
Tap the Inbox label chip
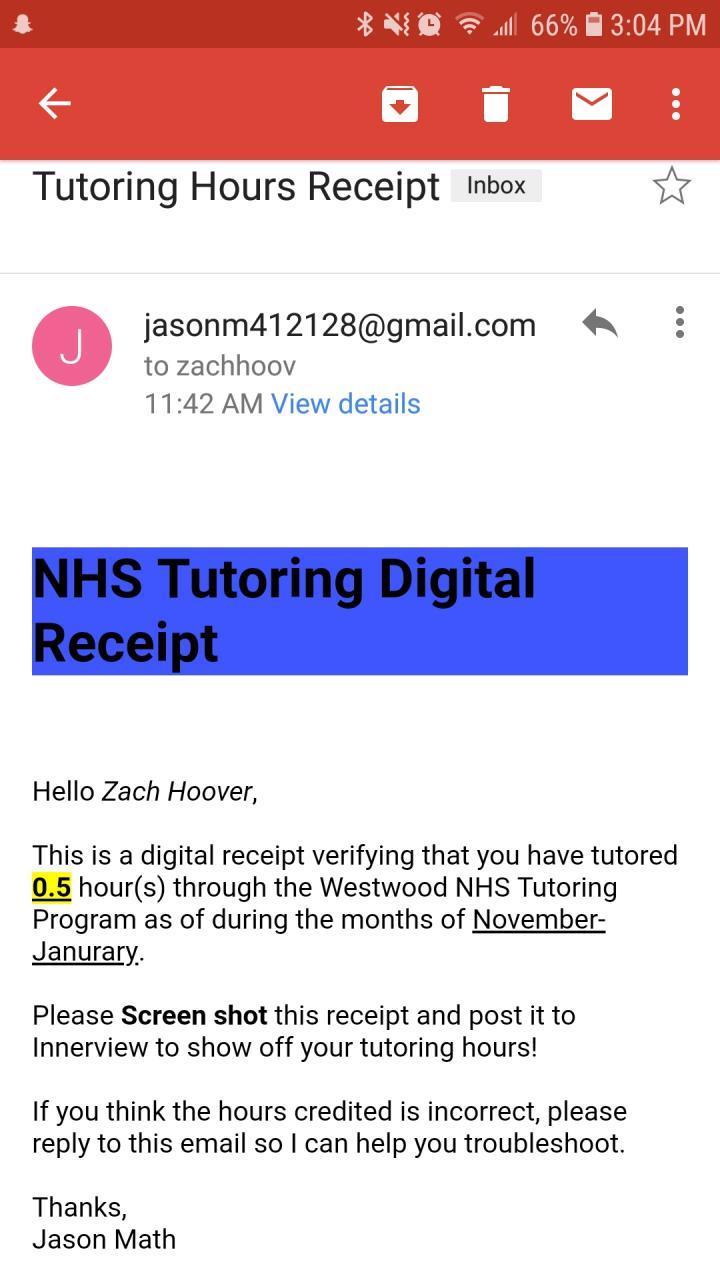pyautogui.click(x=496, y=186)
